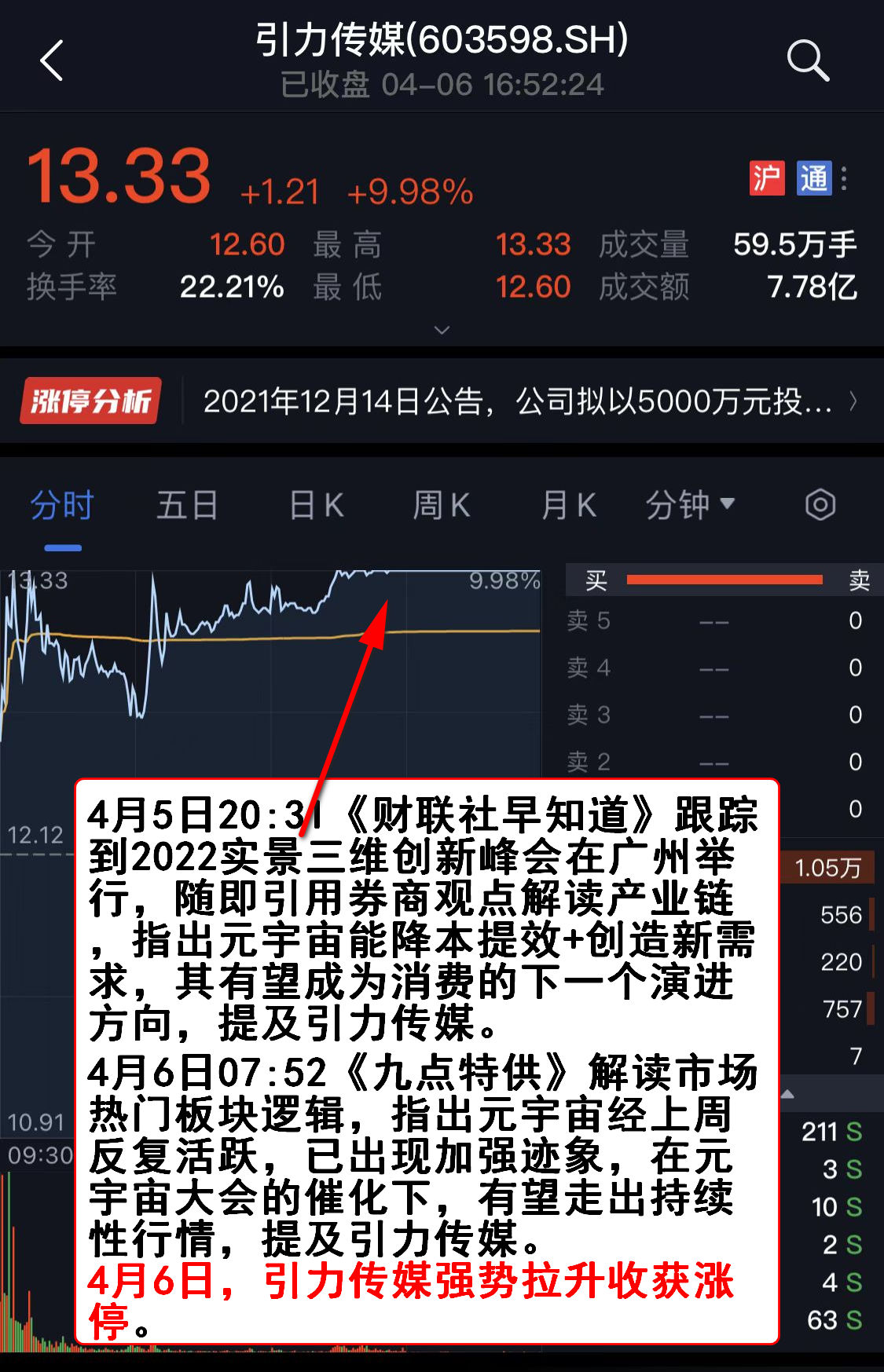The width and height of the screenshot is (884, 1372).
Task: Open the chart settings icon
Action: 820,505
